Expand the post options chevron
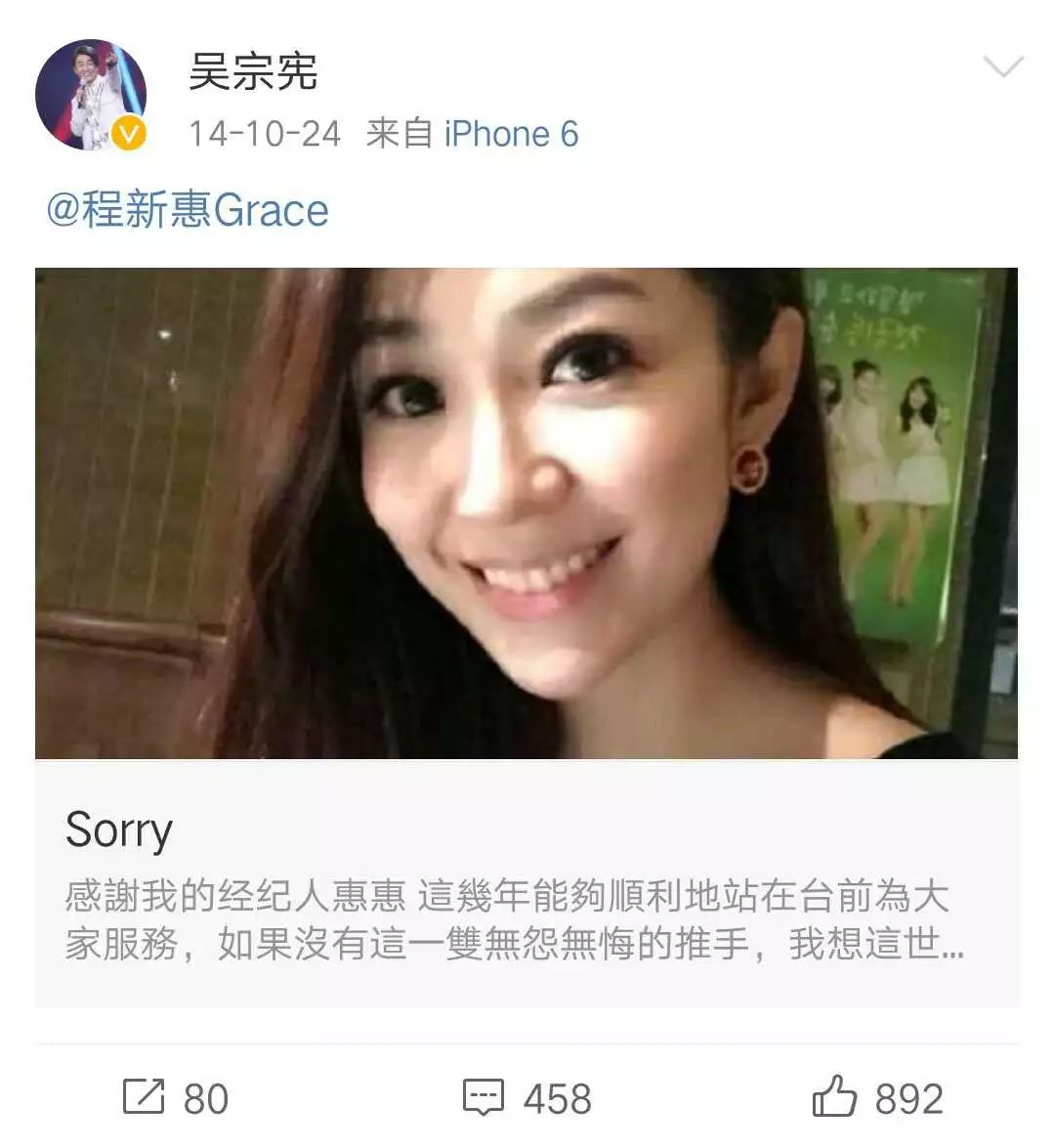The image size is (1054, 1148). click(x=1001, y=67)
